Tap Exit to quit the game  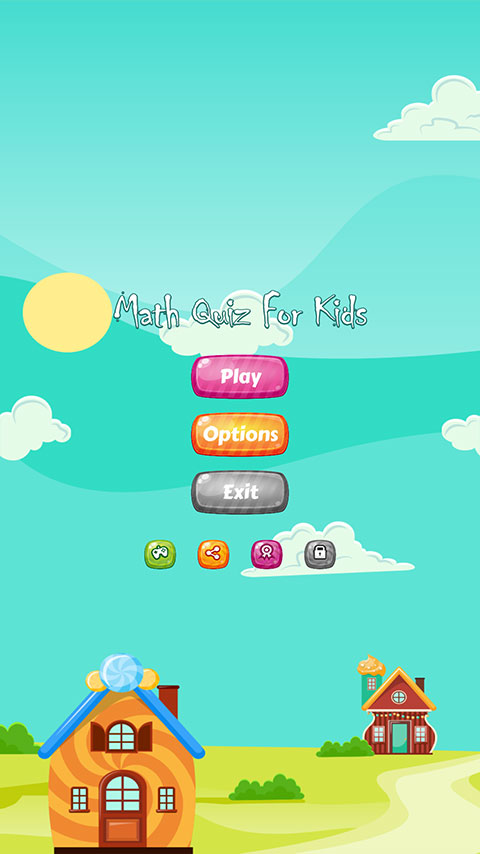coord(240,492)
